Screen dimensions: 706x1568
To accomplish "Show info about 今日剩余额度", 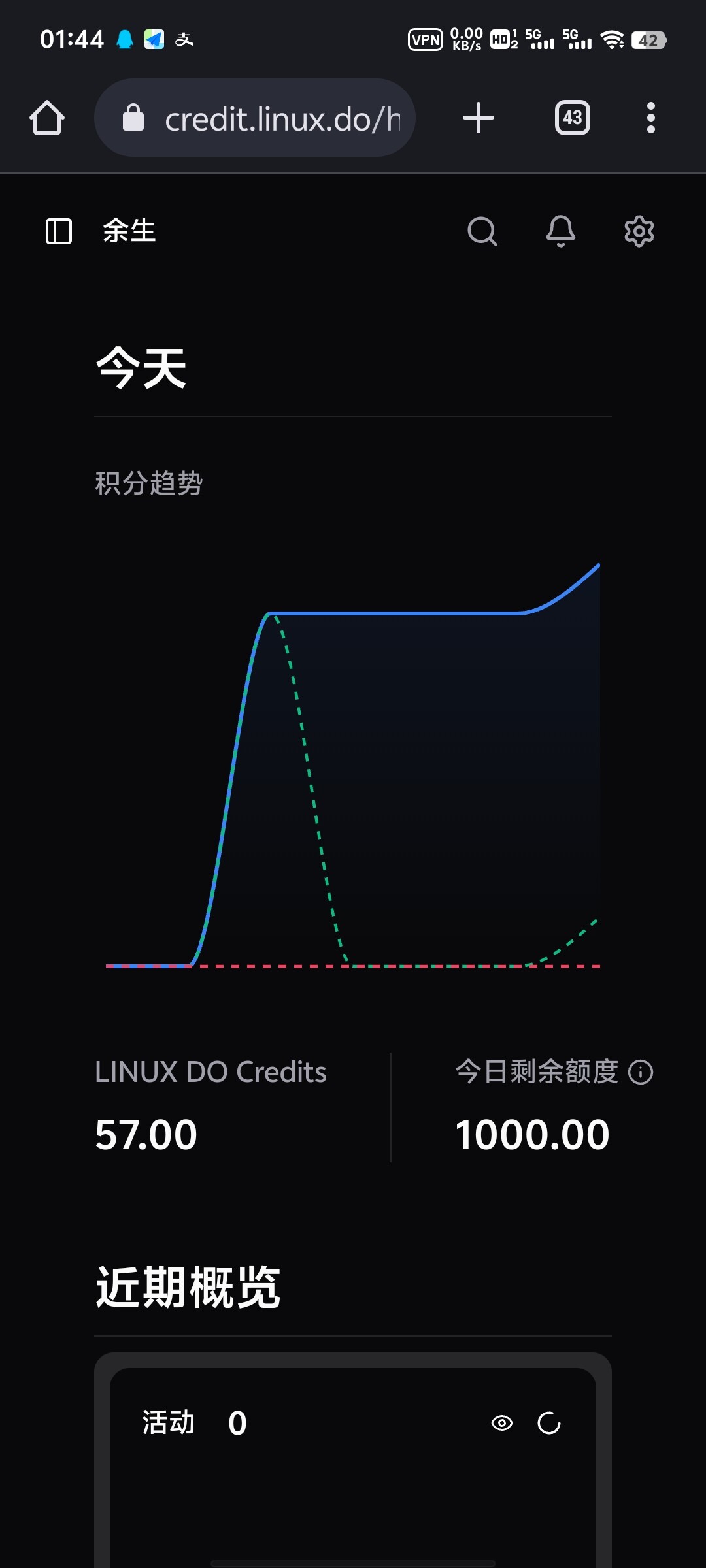I will pyautogui.click(x=641, y=1072).
